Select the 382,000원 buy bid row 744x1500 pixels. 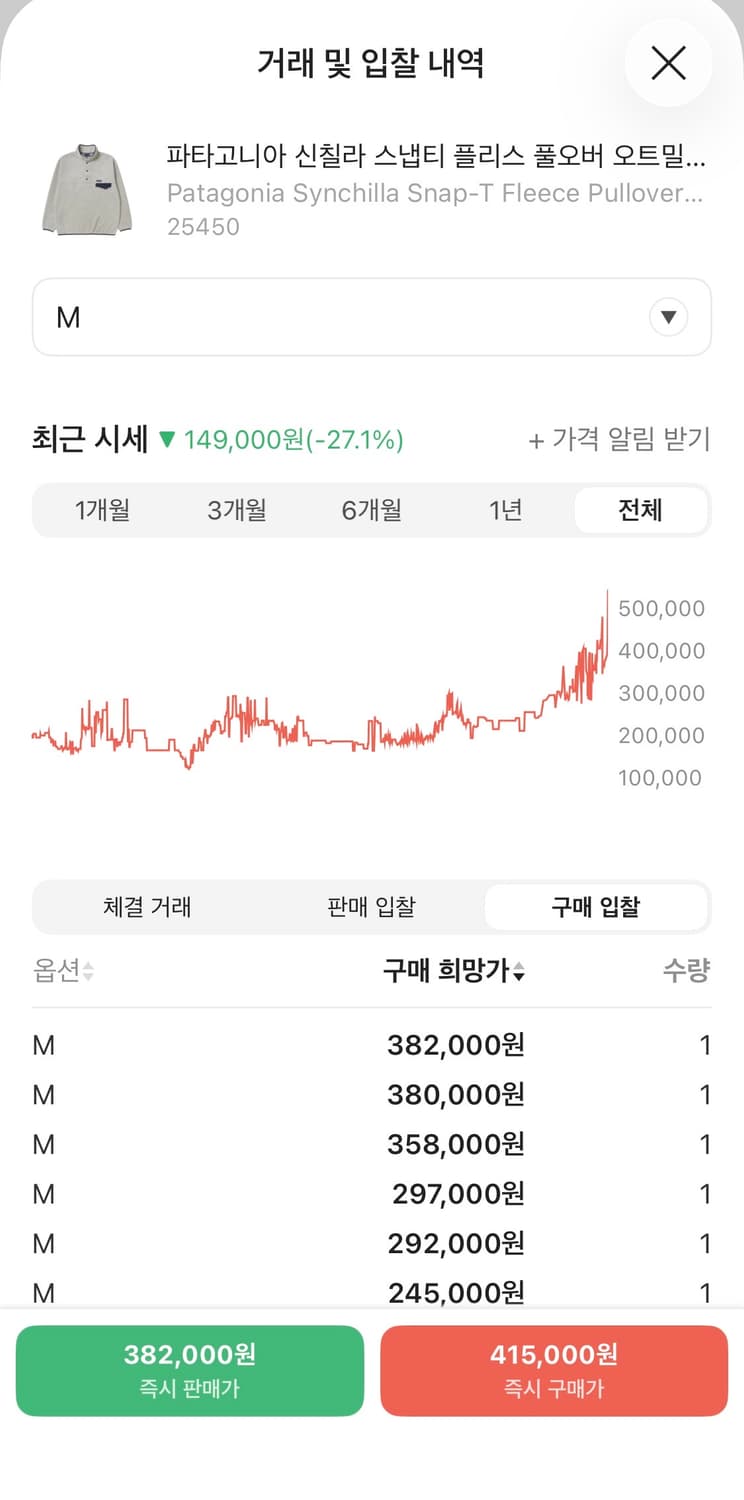372,1044
